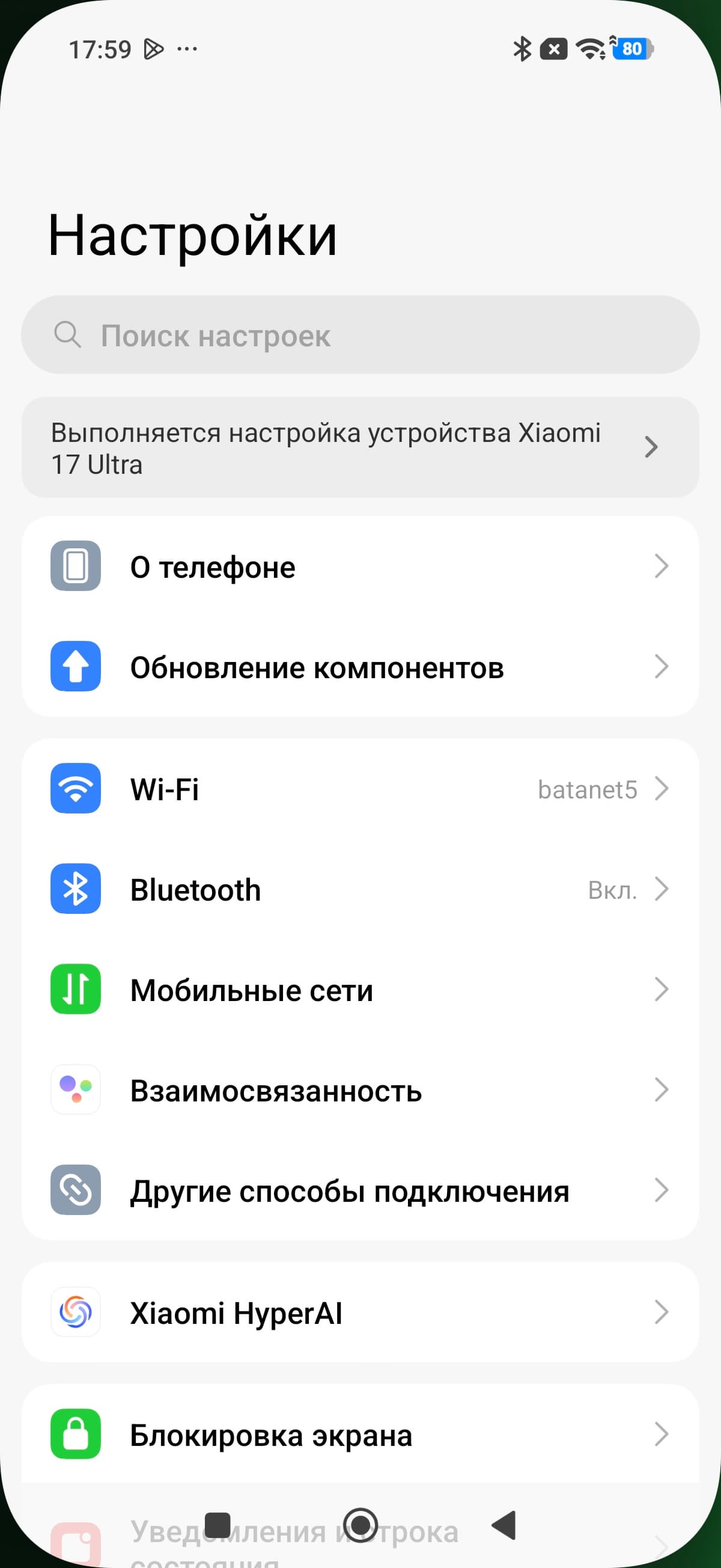Screen dimensions: 721x1568
Task: Open Взаимосвязанность settings
Action: pyautogui.click(x=359, y=1090)
